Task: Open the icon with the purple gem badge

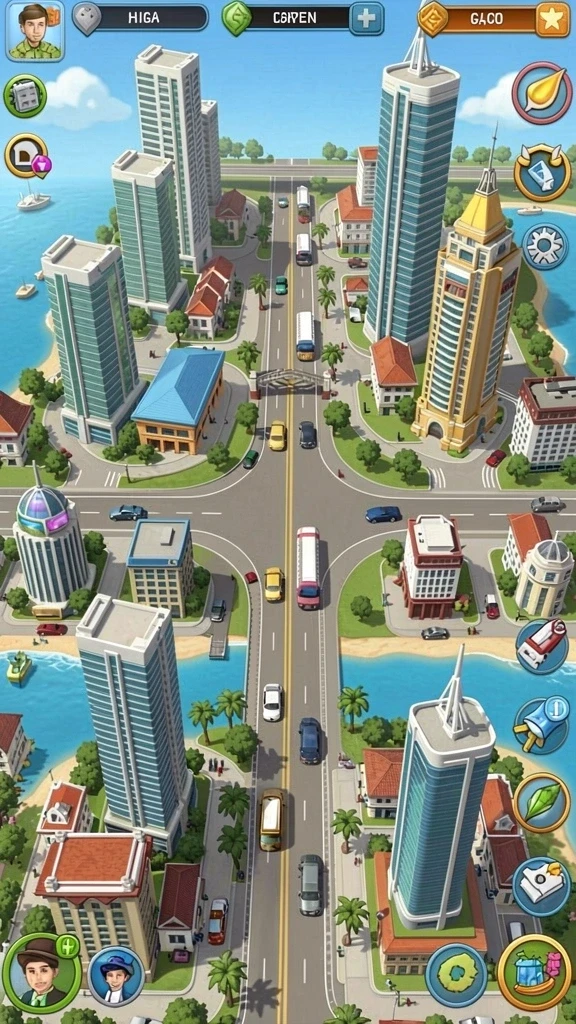Action: pyautogui.click(x=27, y=156)
